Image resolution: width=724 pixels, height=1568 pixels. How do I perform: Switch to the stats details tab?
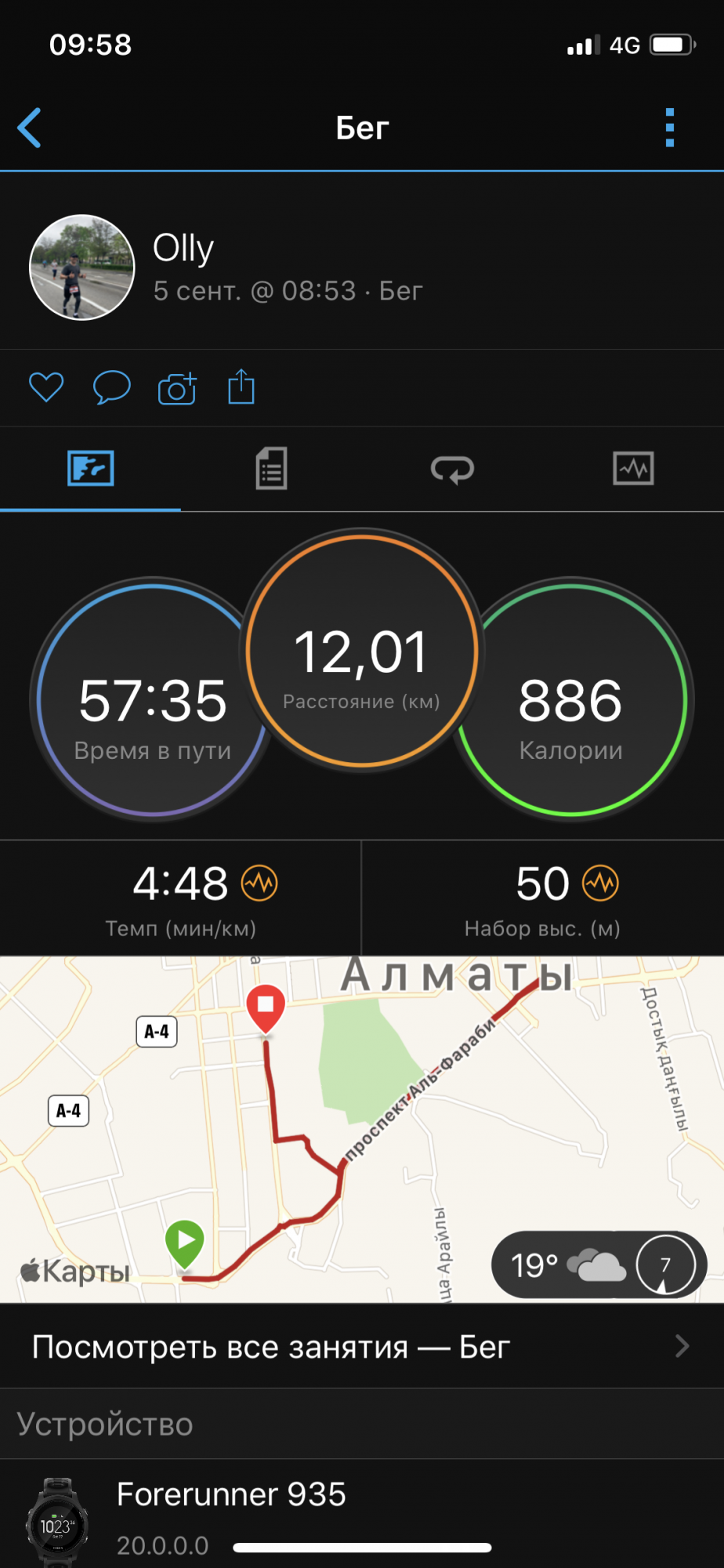tap(271, 469)
